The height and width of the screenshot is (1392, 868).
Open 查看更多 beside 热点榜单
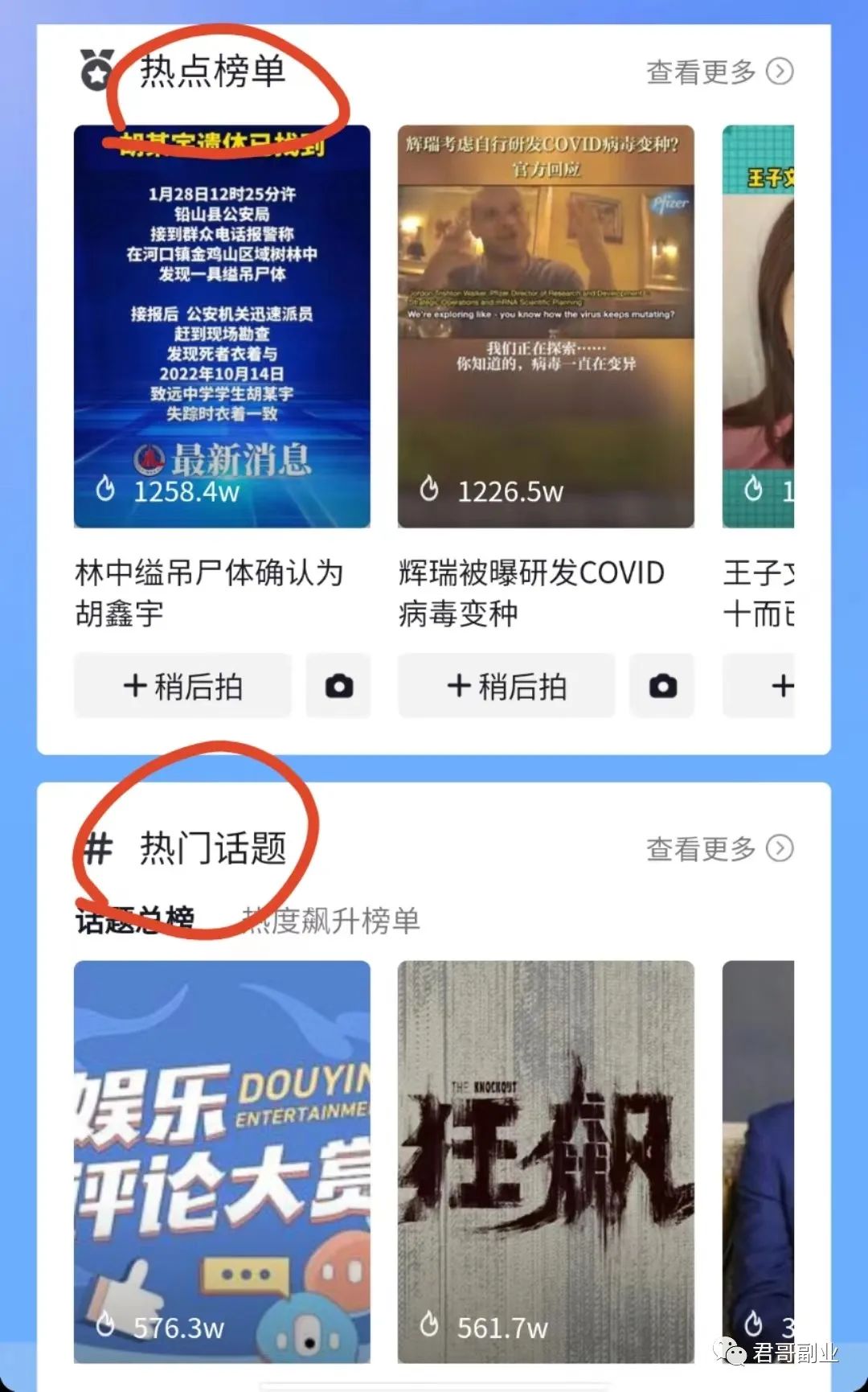719,72
